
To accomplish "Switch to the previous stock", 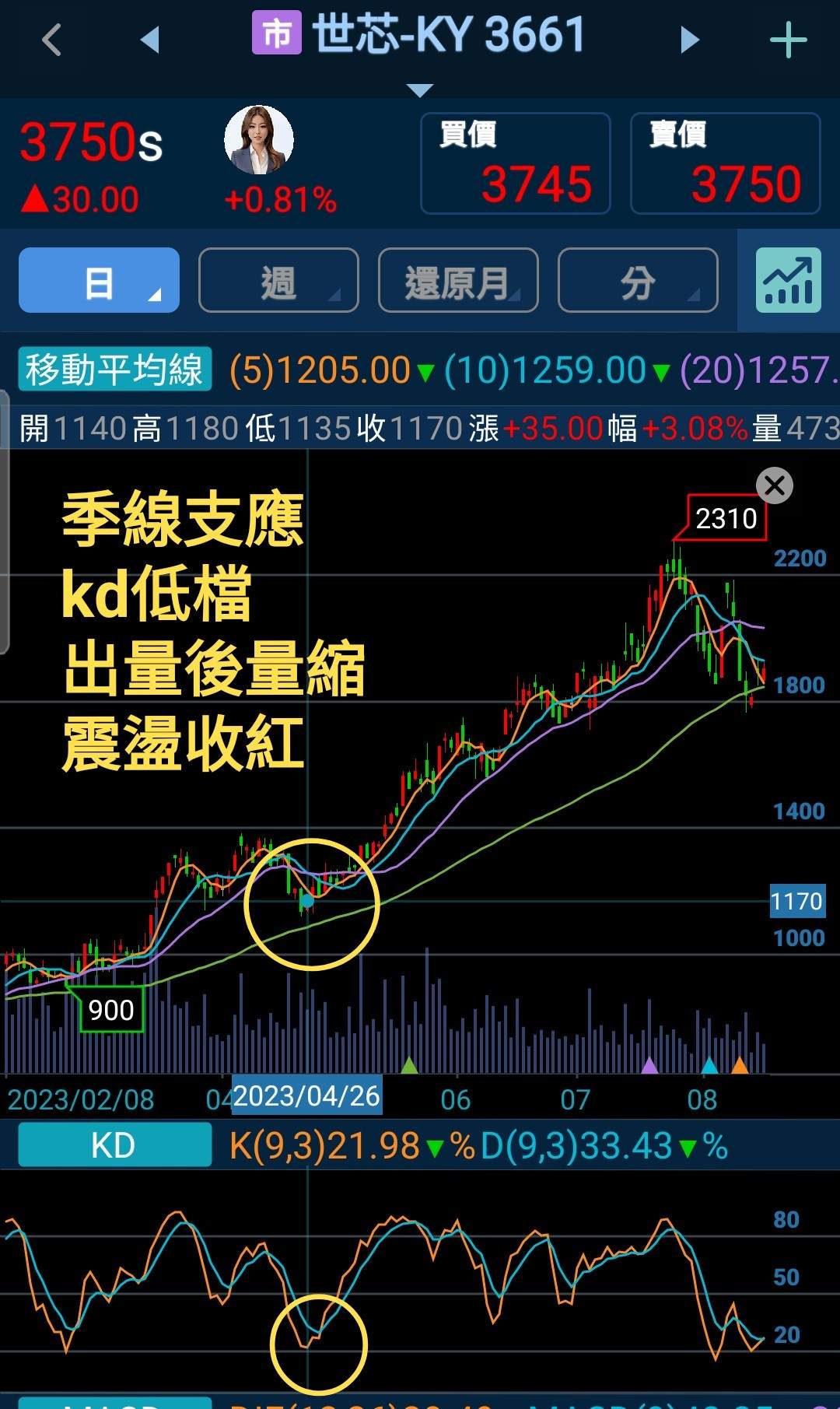I will pos(149,40).
